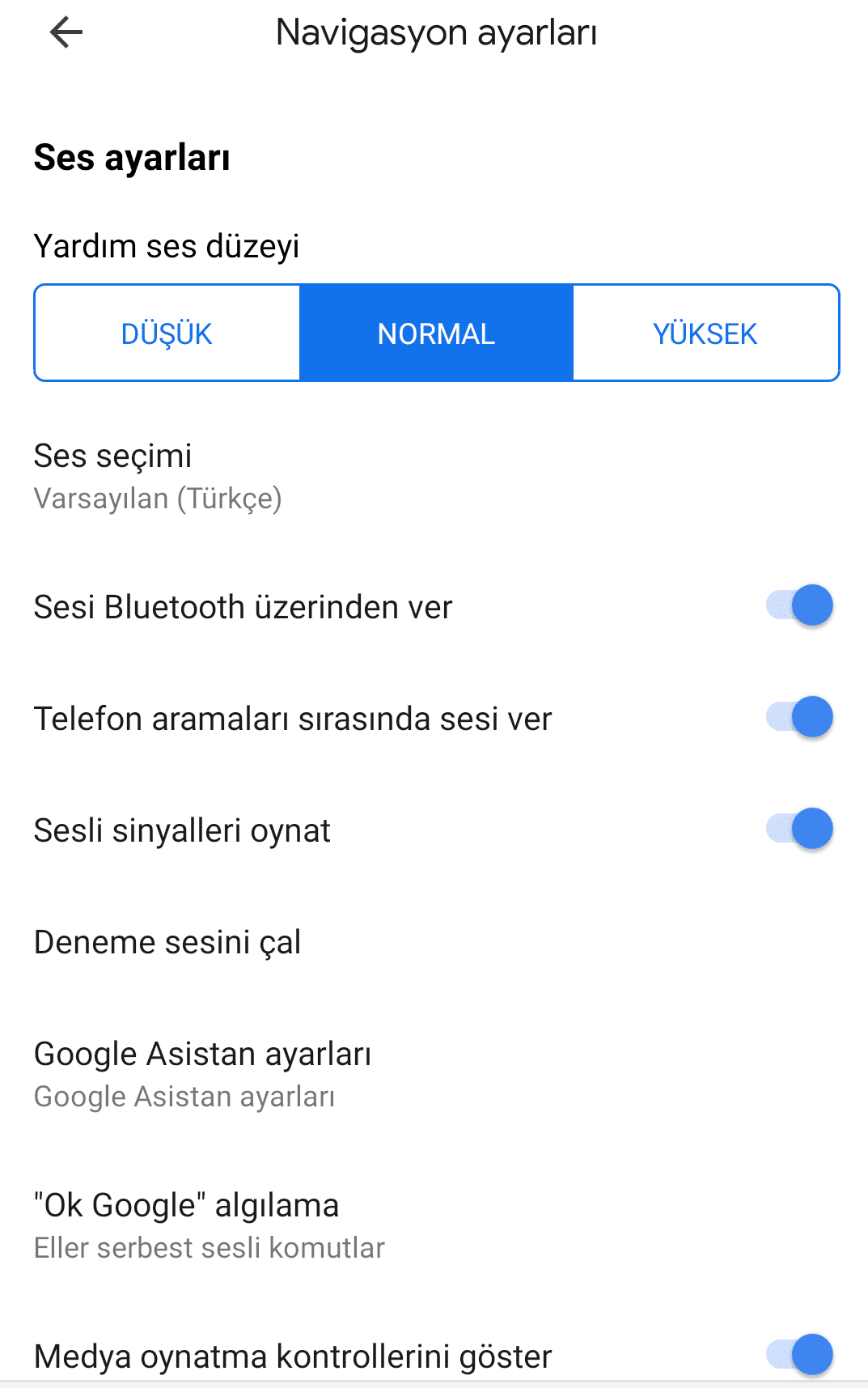Toggle Sesi Bluetooth üzerinden ver
Viewport: 868px width, 1388px height.
pos(799,605)
